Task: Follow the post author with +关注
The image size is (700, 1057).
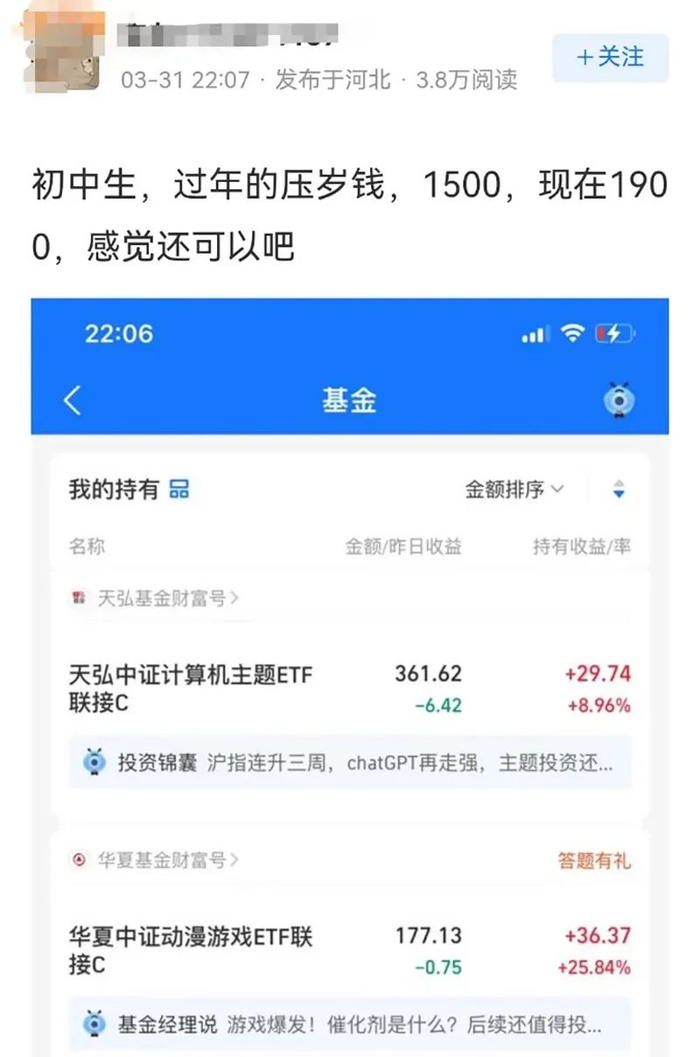Action: click(610, 58)
